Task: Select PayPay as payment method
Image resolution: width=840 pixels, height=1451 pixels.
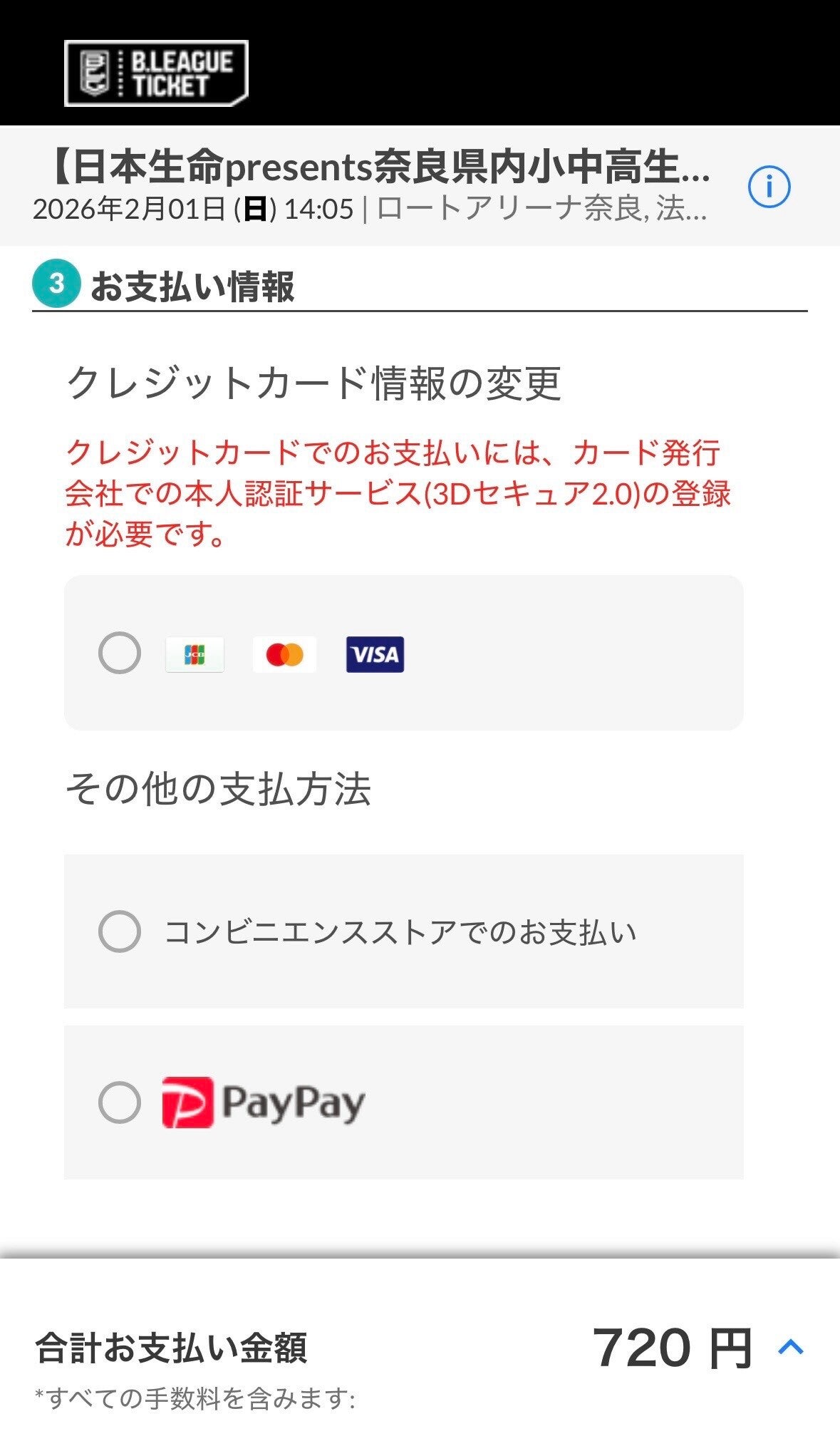Action: pos(119,1103)
